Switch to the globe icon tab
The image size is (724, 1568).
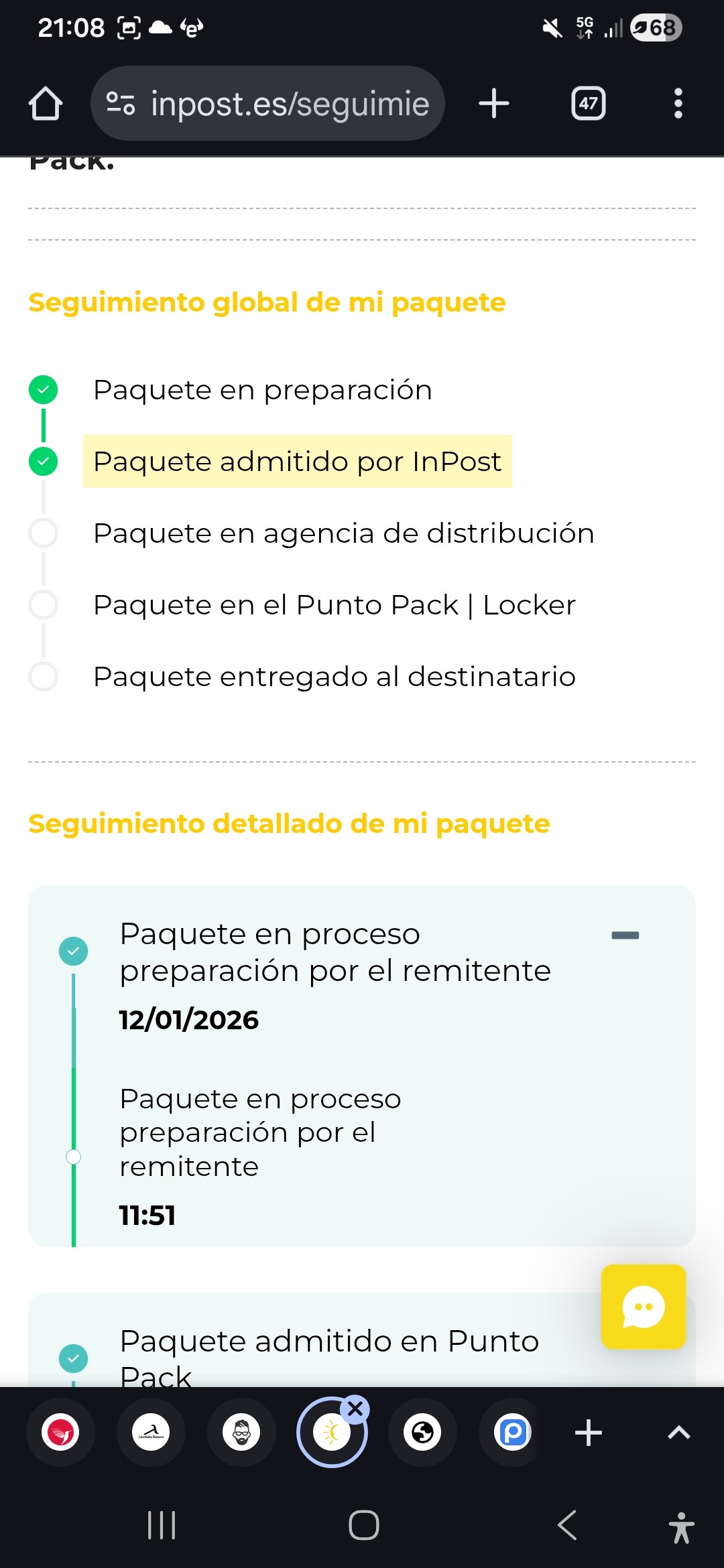(x=422, y=1433)
